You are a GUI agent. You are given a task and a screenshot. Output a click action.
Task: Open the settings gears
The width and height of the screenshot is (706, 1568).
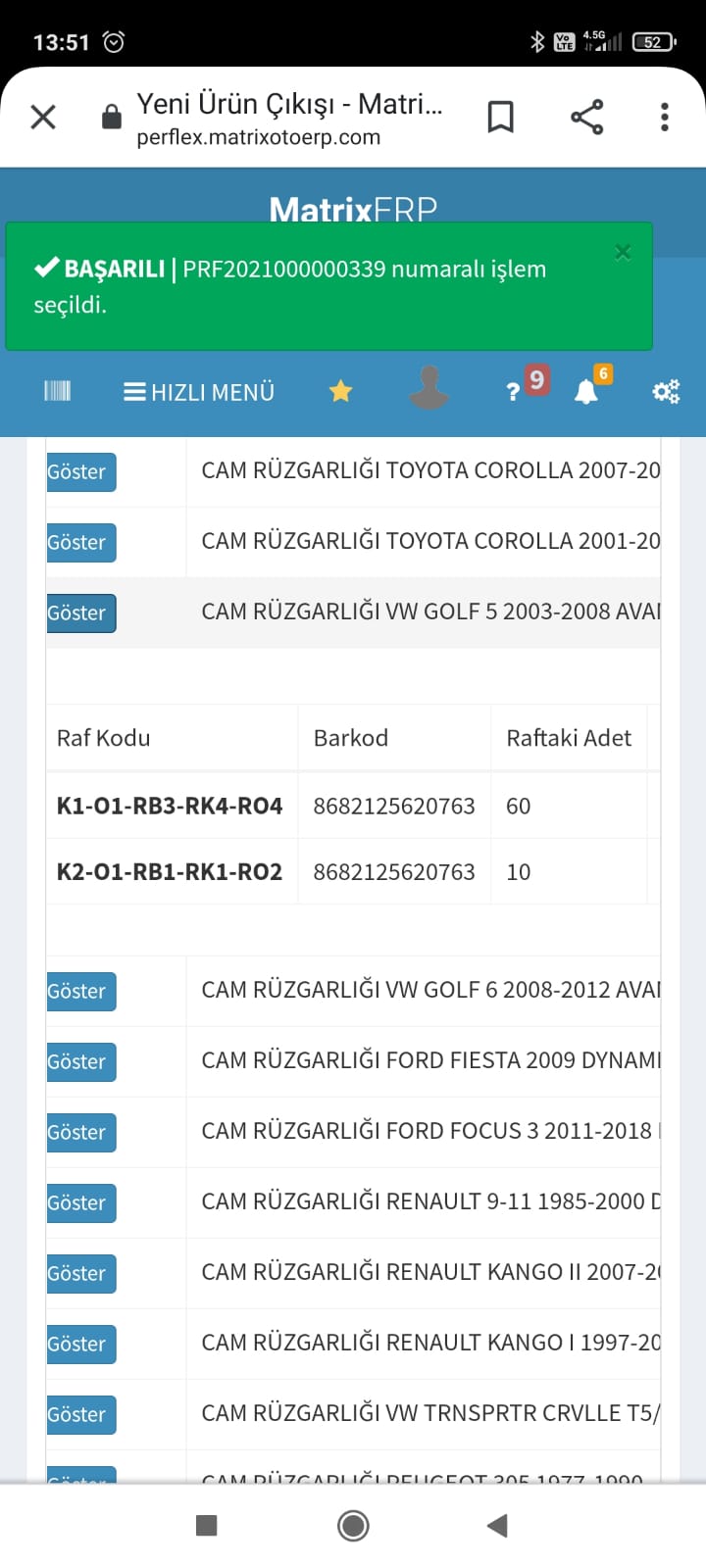pos(666,392)
